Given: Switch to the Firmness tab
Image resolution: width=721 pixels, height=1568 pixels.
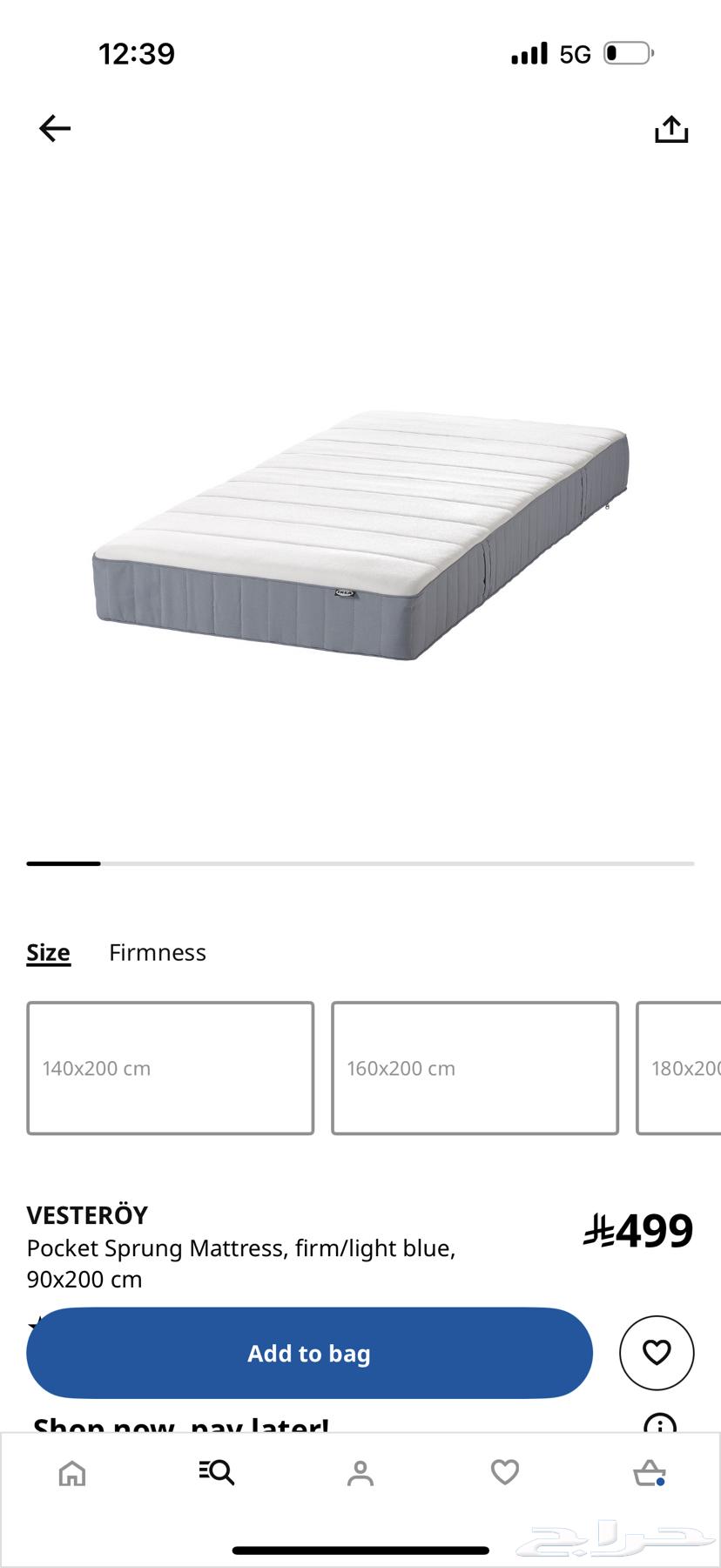Looking at the screenshot, I should (x=158, y=952).
